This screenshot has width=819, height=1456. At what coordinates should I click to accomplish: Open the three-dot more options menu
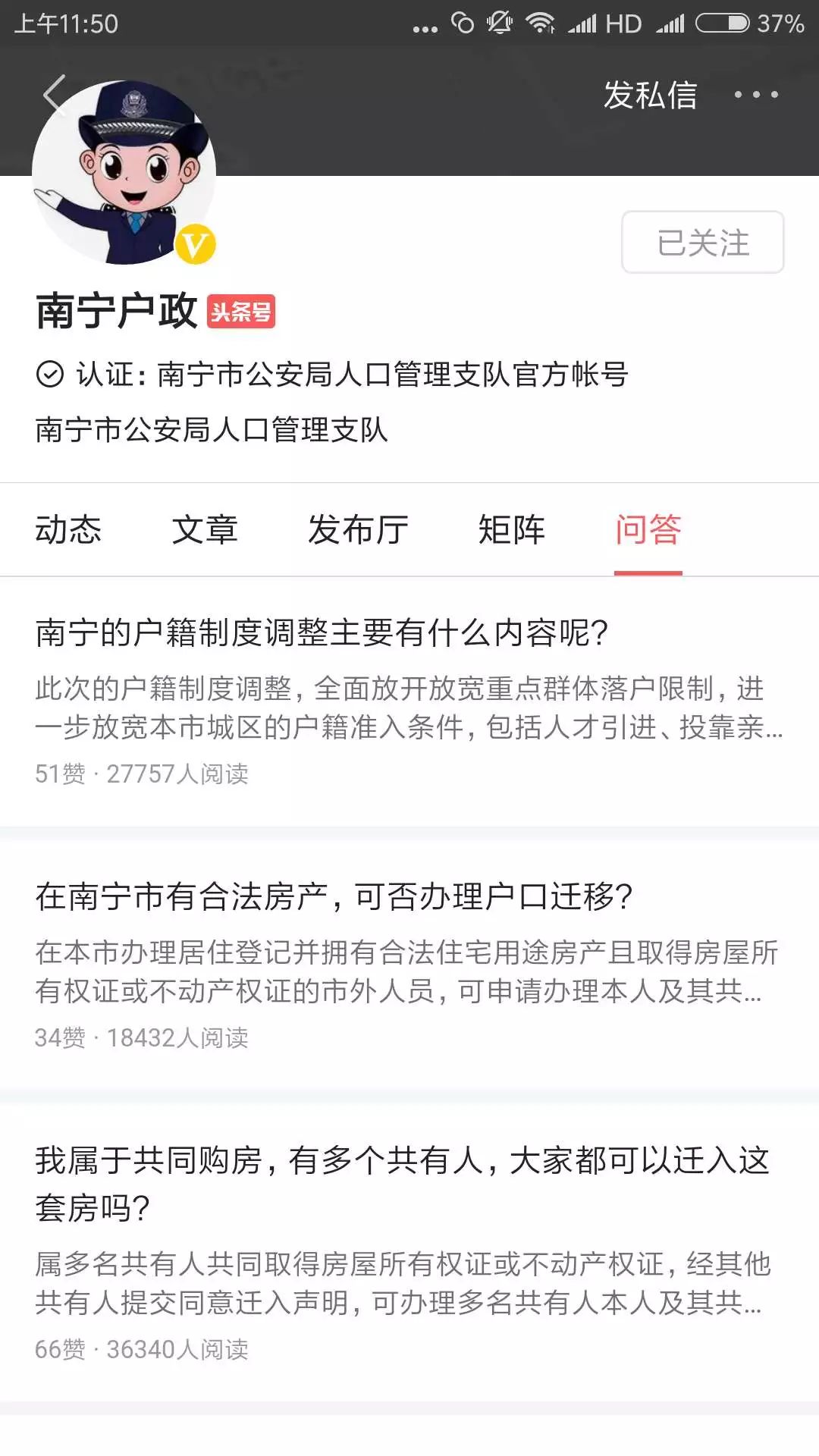[754, 95]
